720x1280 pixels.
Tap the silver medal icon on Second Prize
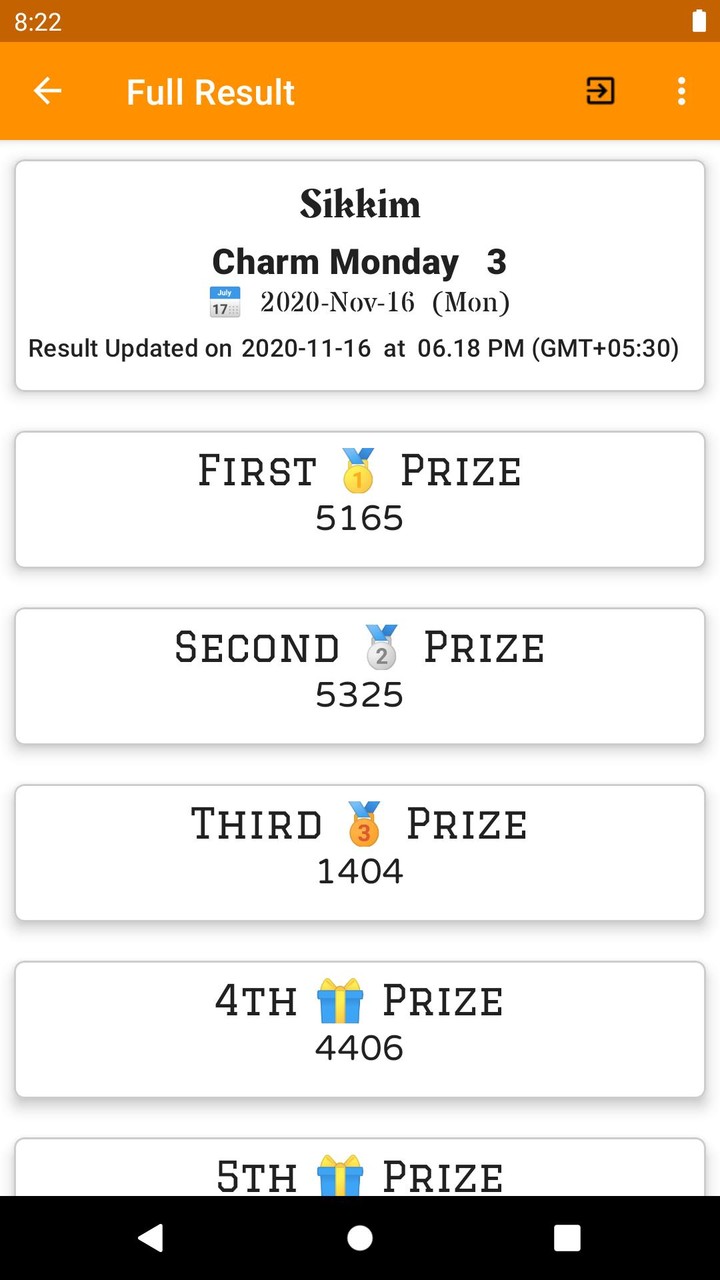381,647
